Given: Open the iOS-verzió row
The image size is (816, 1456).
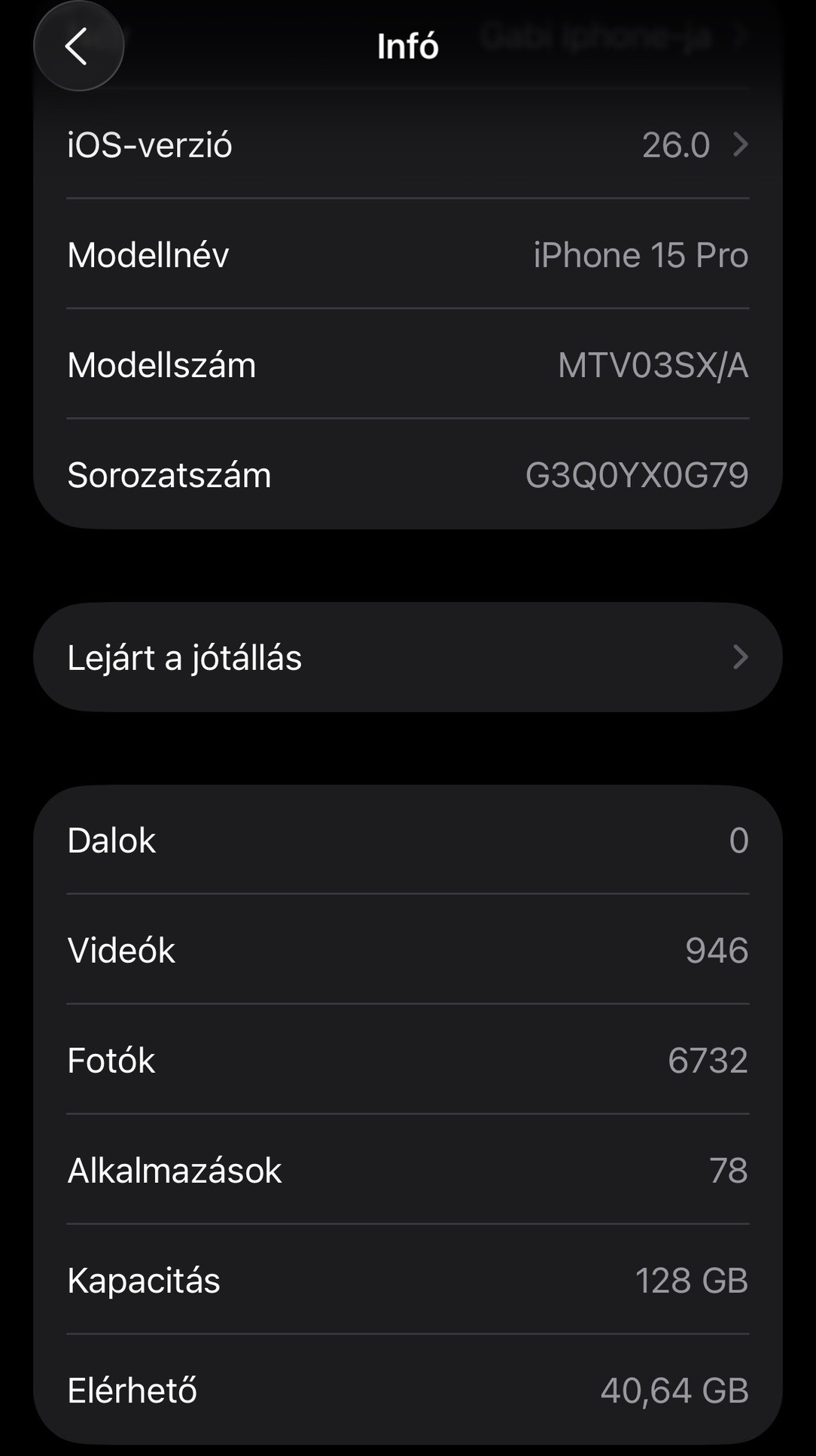Looking at the screenshot, I should coord(407,145).
